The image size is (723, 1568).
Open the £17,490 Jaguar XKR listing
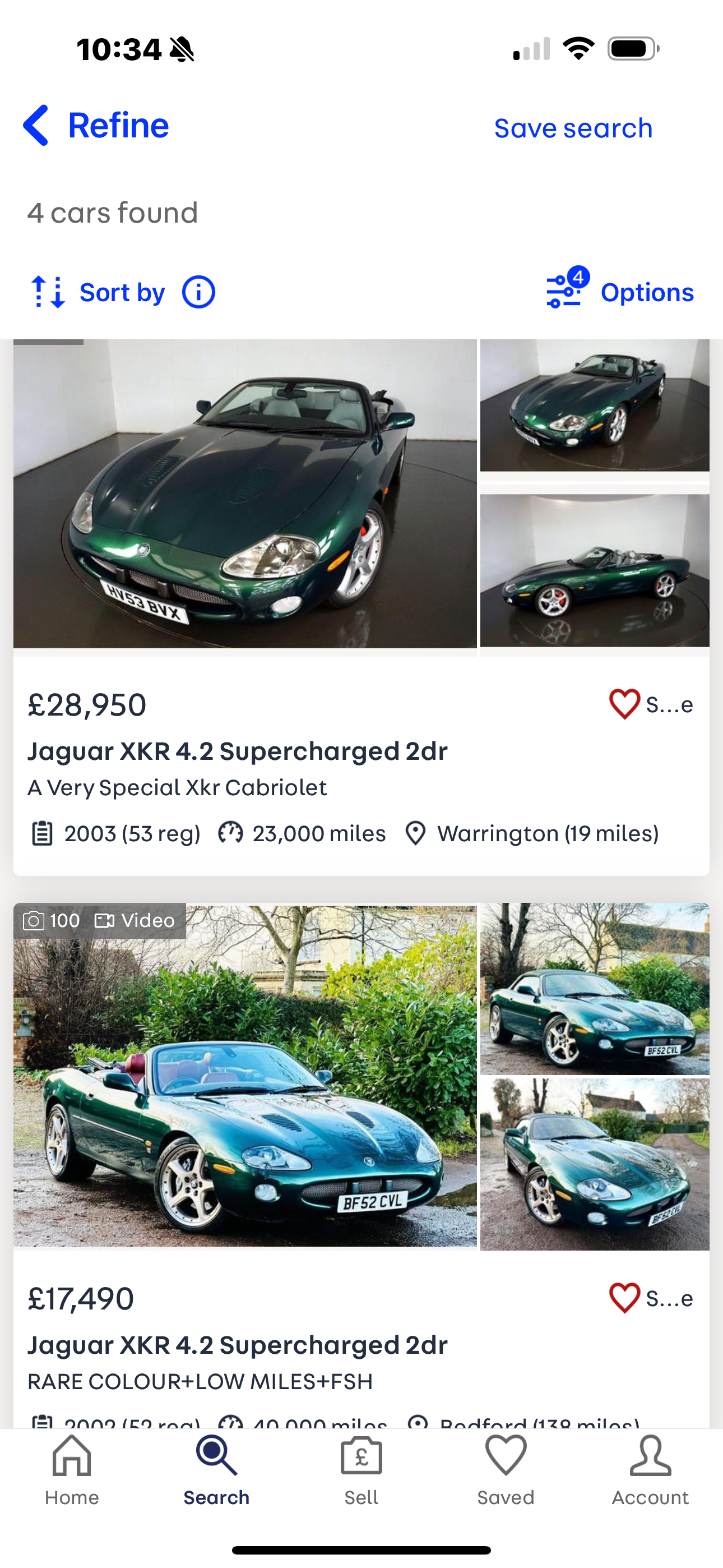point(237,1345)
